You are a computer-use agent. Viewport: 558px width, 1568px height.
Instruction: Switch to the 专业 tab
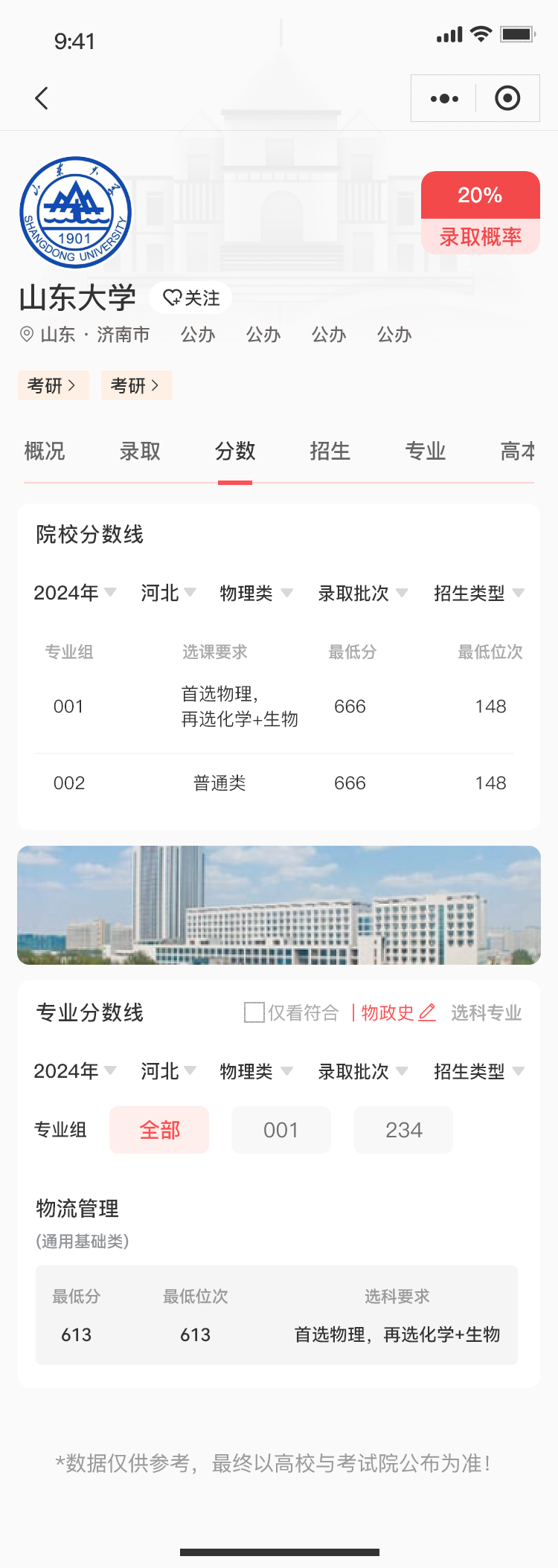click(x=425, y=452)
